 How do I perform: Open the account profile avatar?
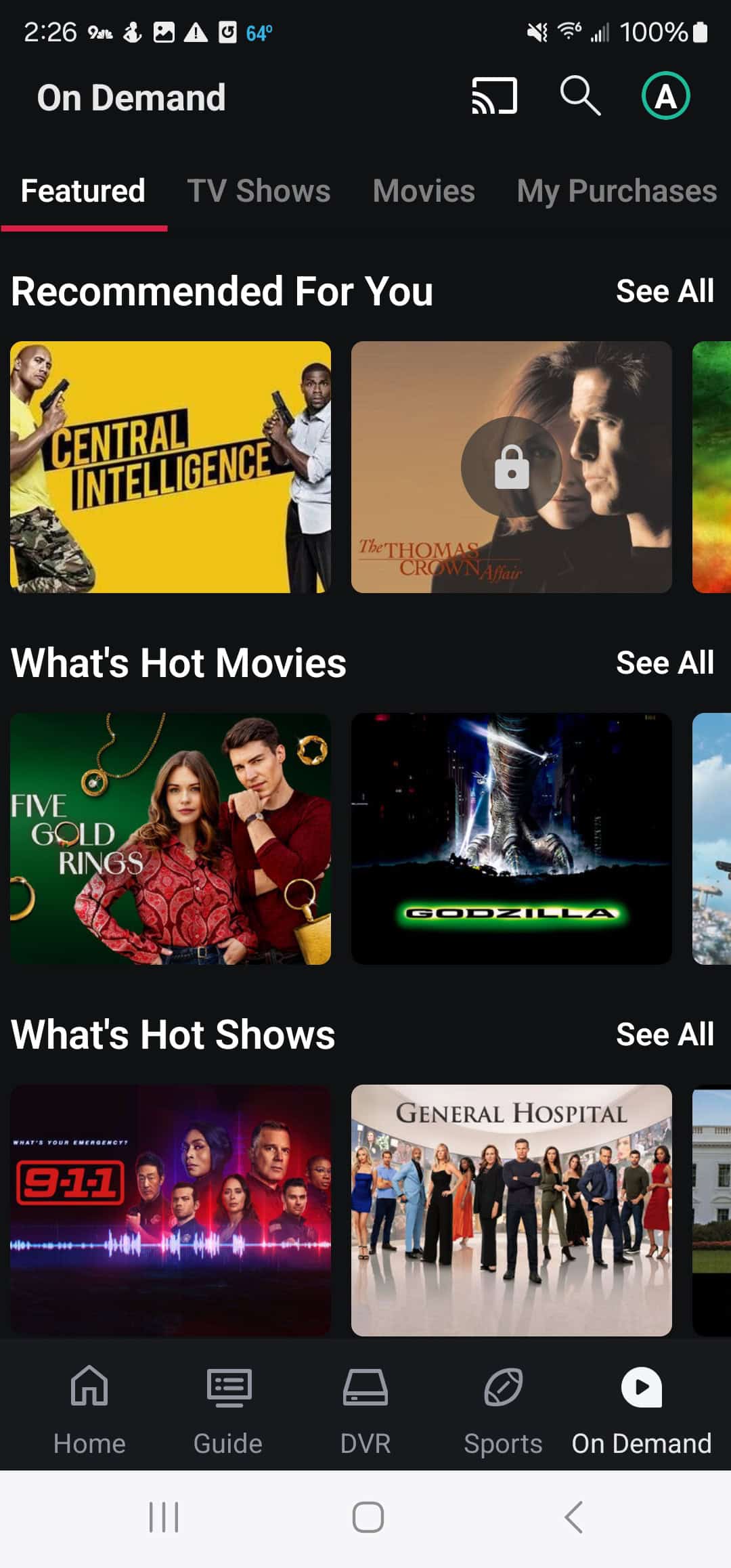[665, 95]
